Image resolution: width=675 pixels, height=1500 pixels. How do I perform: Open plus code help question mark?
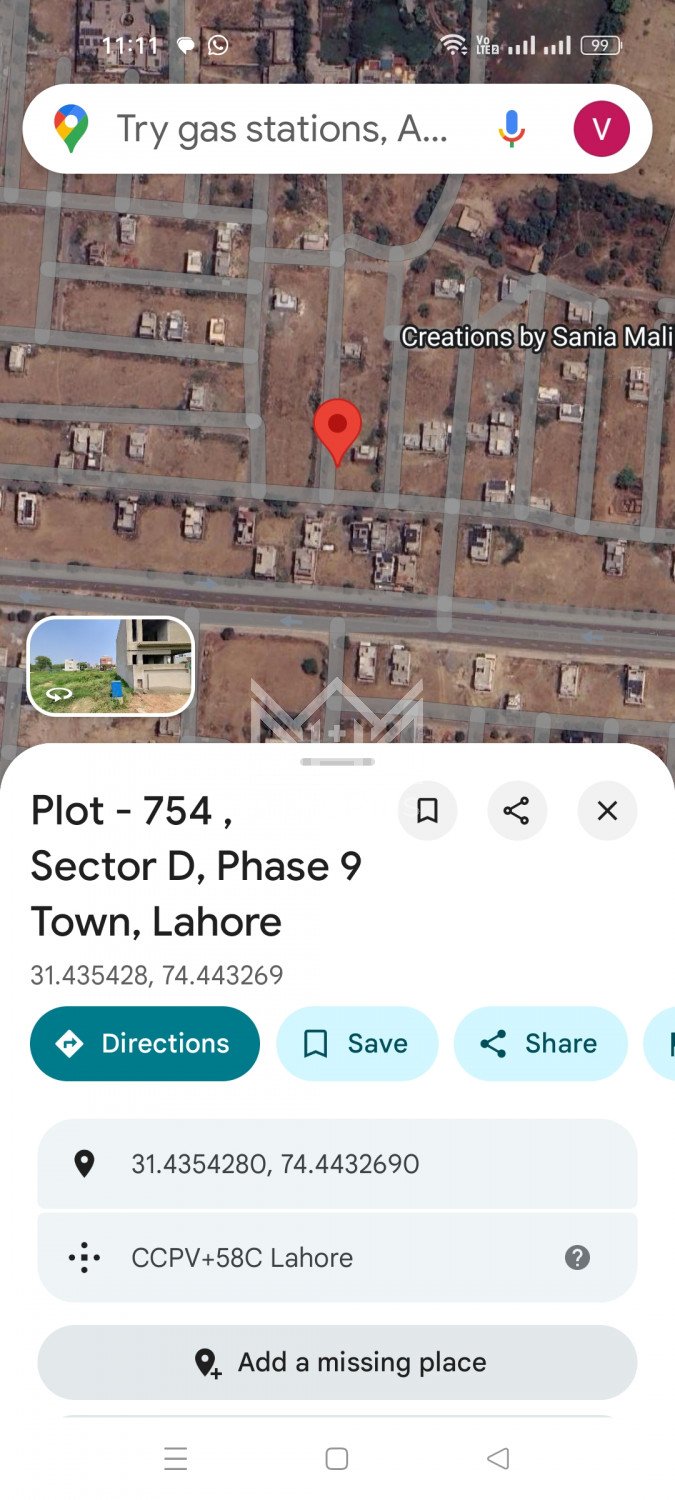577,1258
